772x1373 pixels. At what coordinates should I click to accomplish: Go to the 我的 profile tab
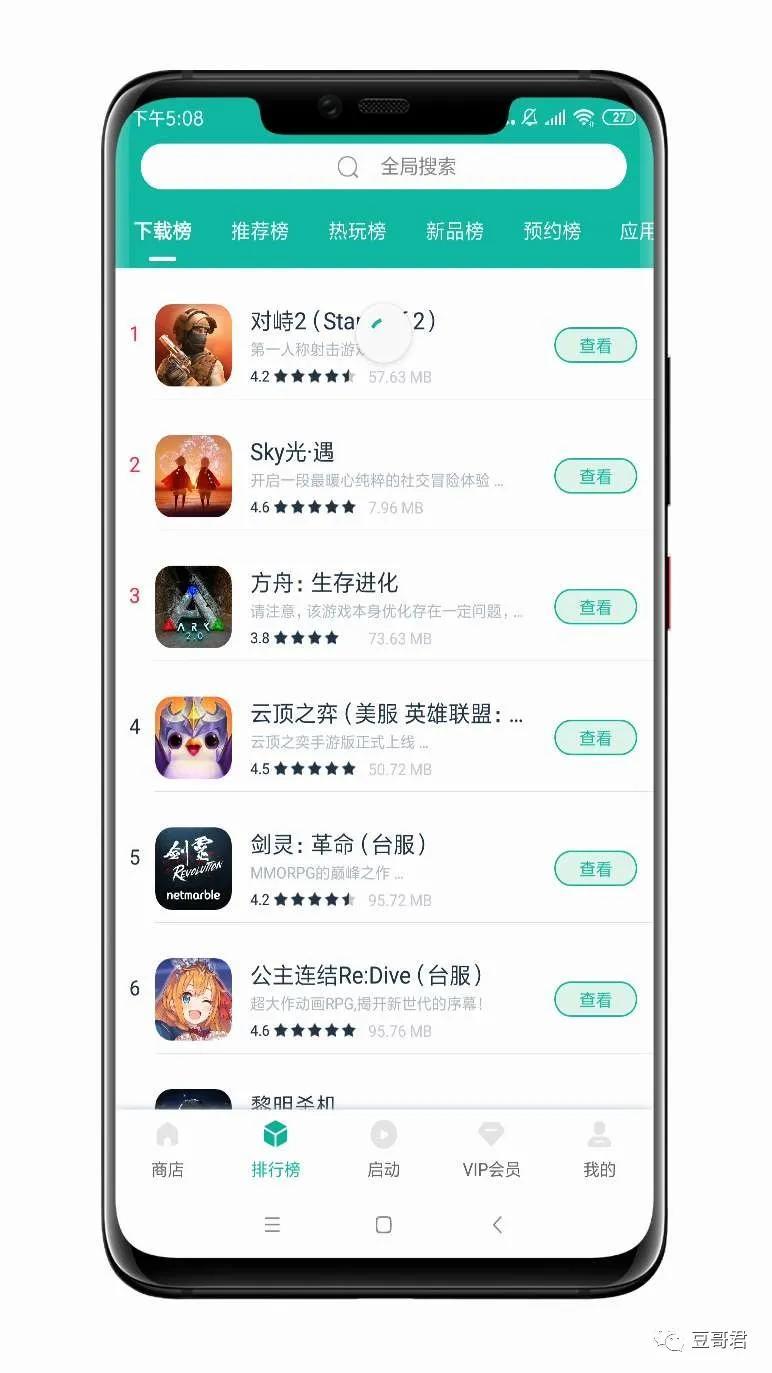[599, 1150]
